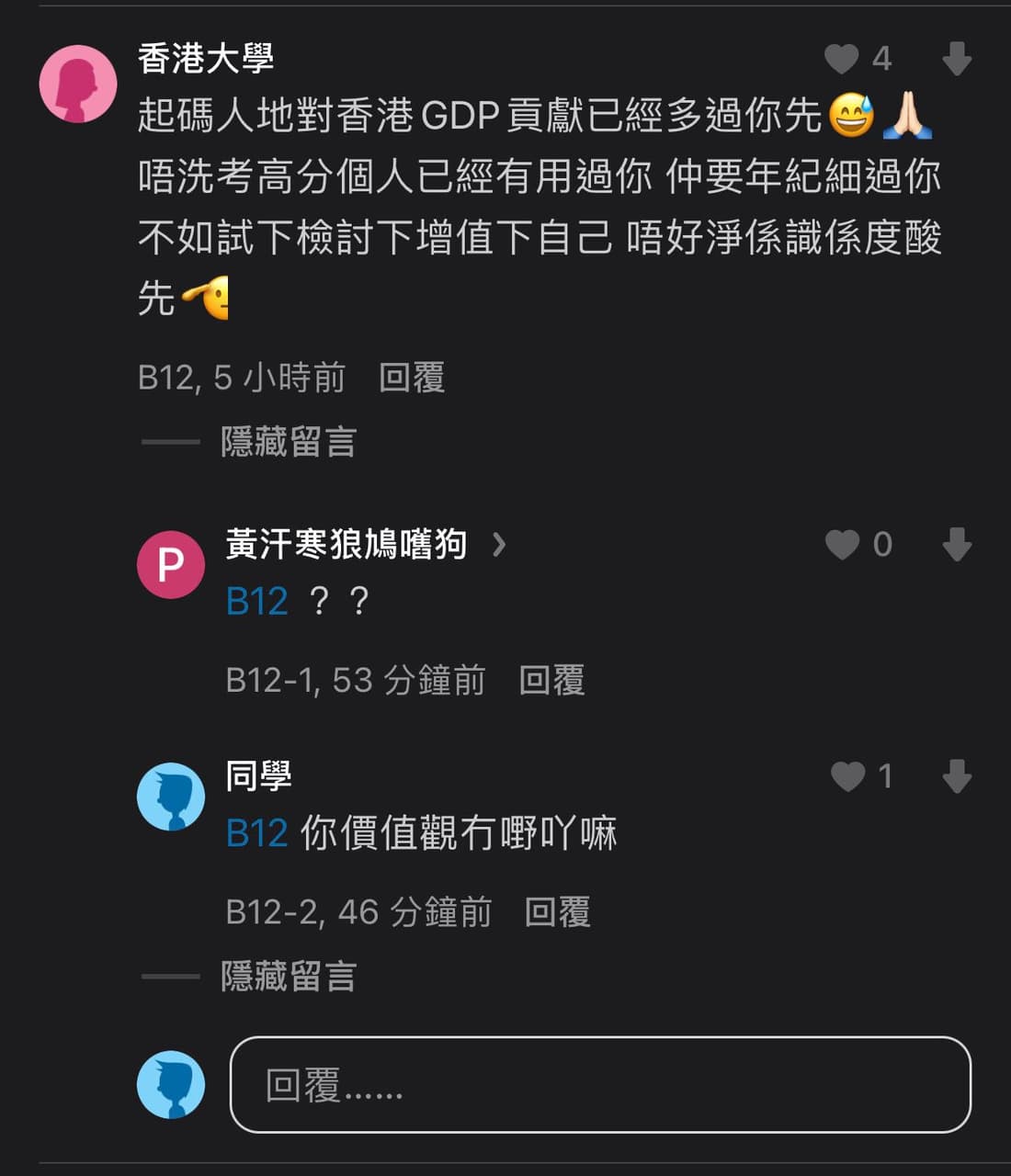This screenshot has height=1176, width=1011.
Task: Click the heart on 黃汗寒狼鳩嚐狗's reply
Action: point(844,544)
